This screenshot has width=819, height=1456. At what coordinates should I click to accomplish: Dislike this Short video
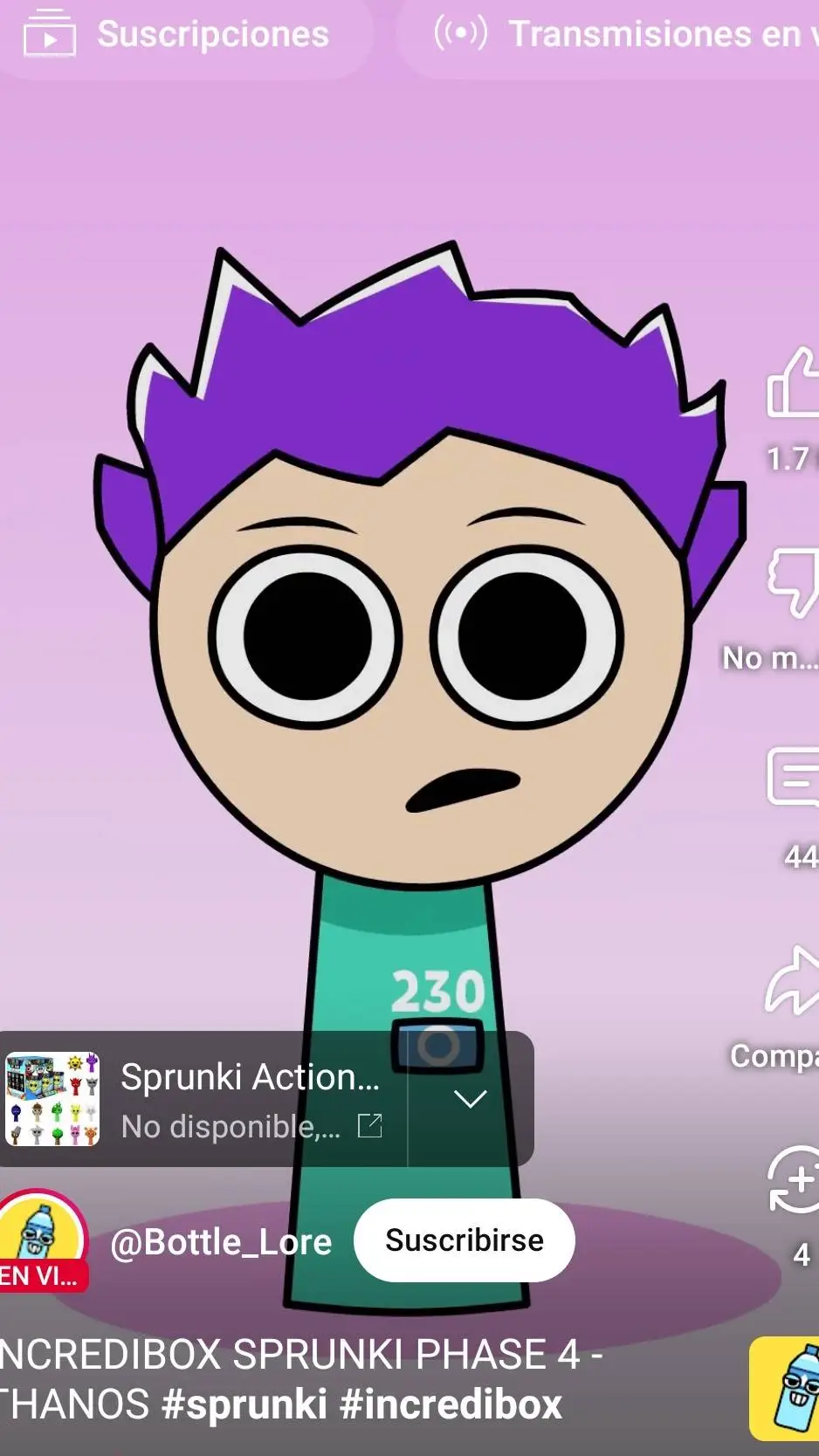point(793,582)
